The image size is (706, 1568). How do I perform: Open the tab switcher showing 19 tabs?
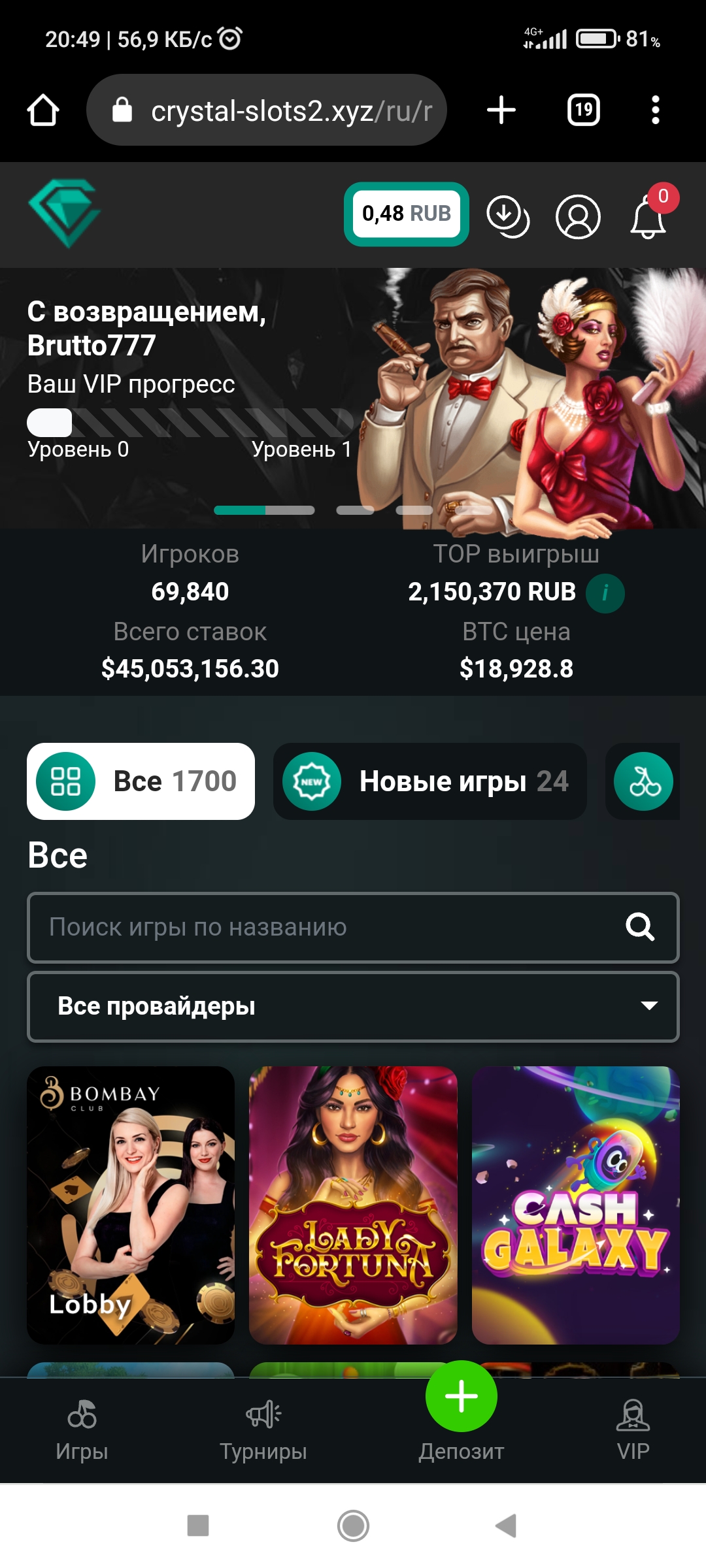pos(583,110)
